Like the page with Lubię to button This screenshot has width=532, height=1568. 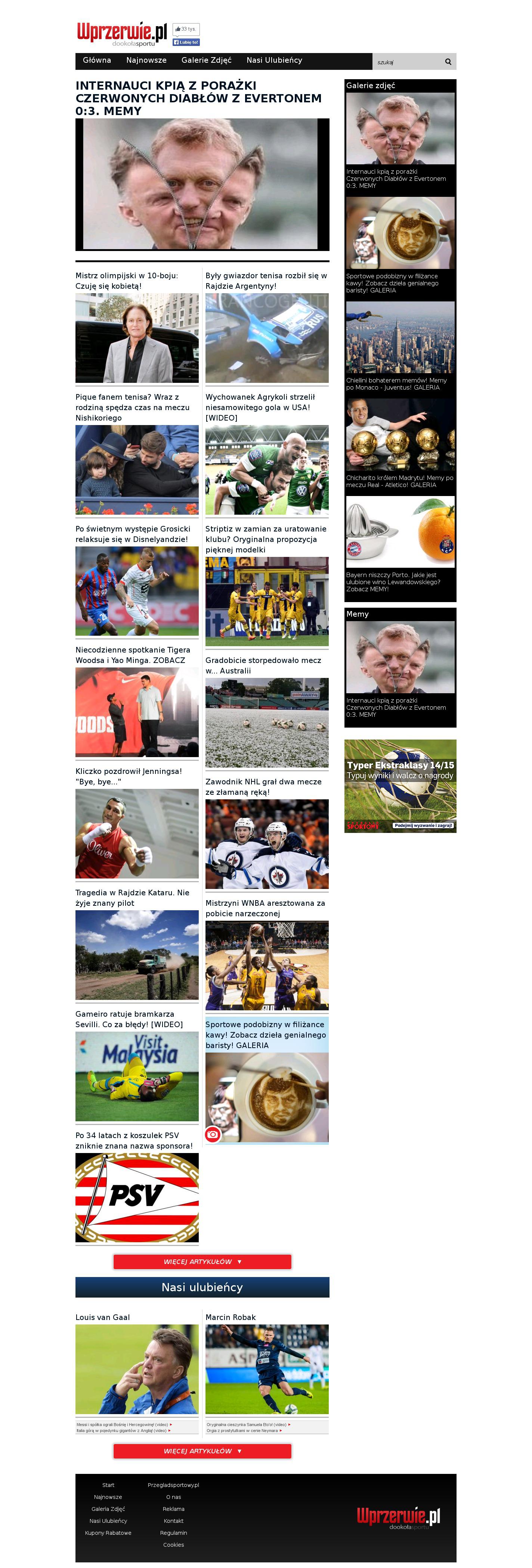[x=186, y=43]
